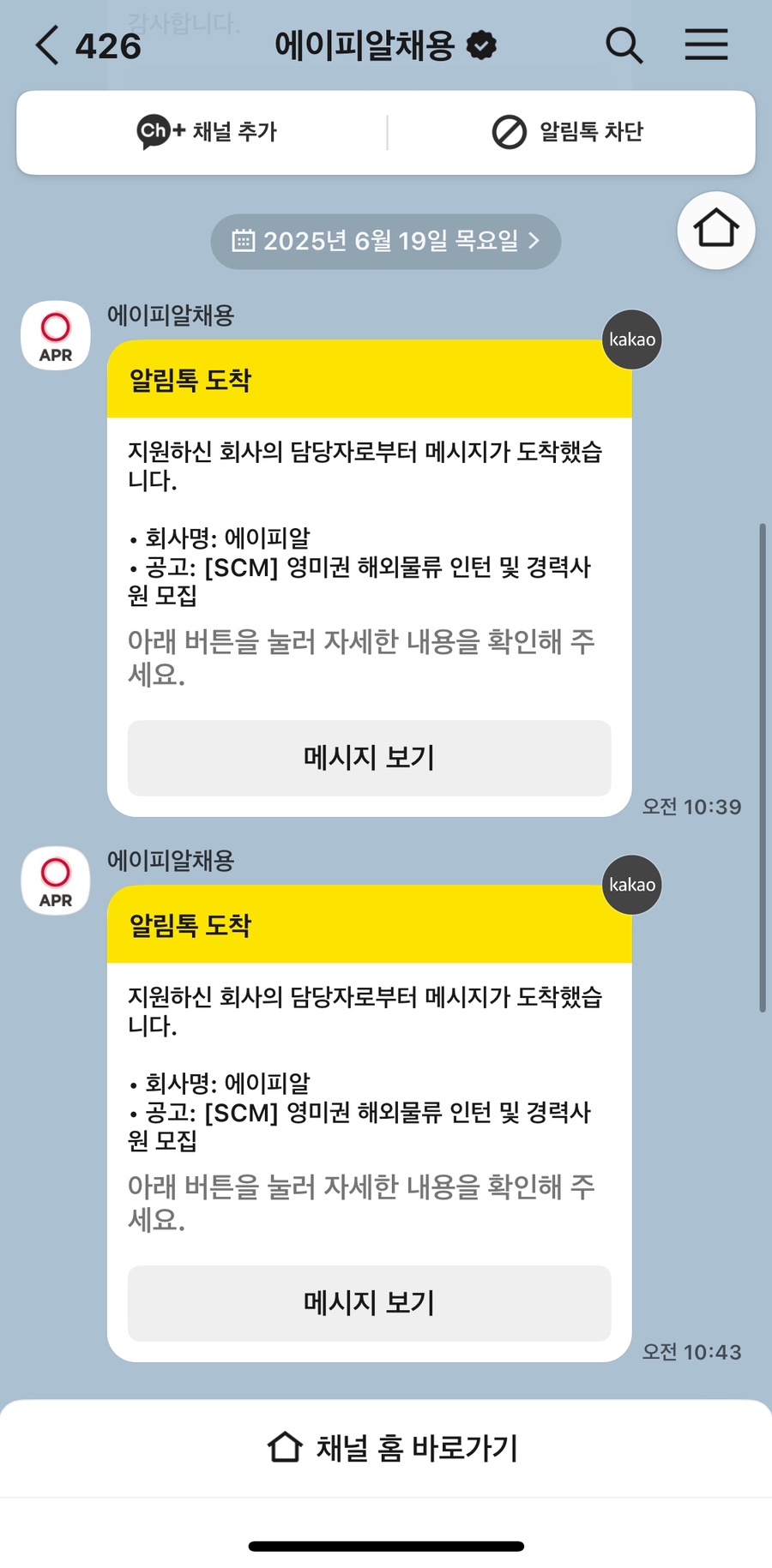Open 메시지 보기 in the 10:39 message
Image resolution: width=772 pixels, height=1568 pixels.
[x=369, y=758]
